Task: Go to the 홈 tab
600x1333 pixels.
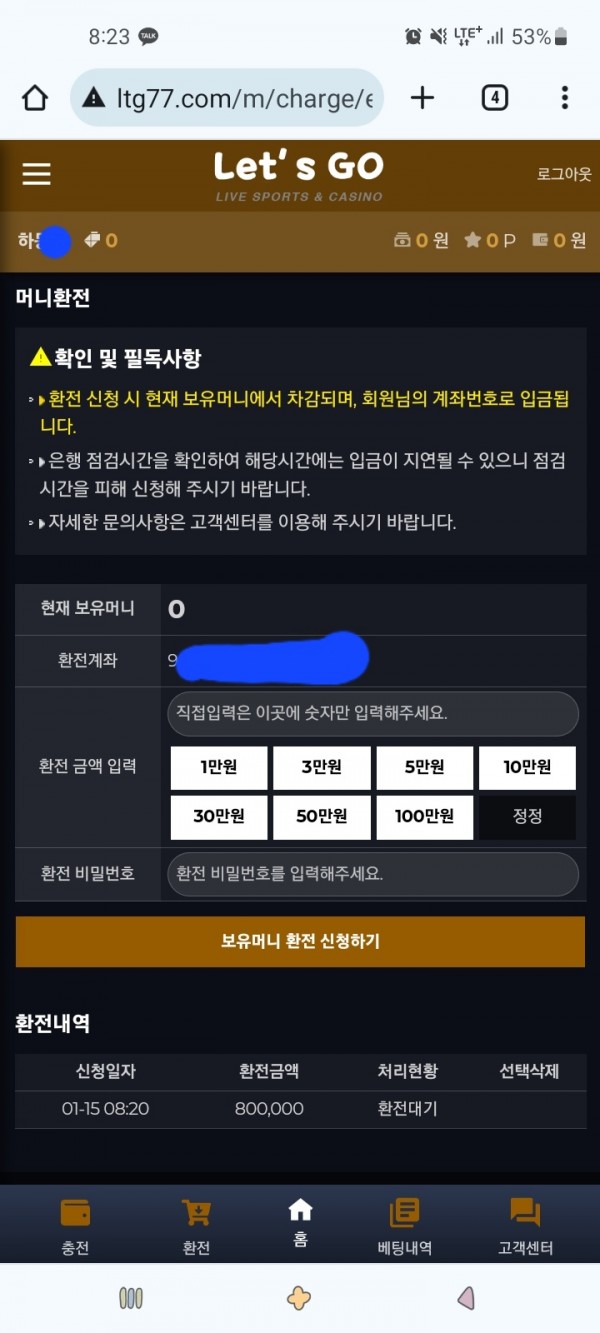Action: [x=300, y=1223]
